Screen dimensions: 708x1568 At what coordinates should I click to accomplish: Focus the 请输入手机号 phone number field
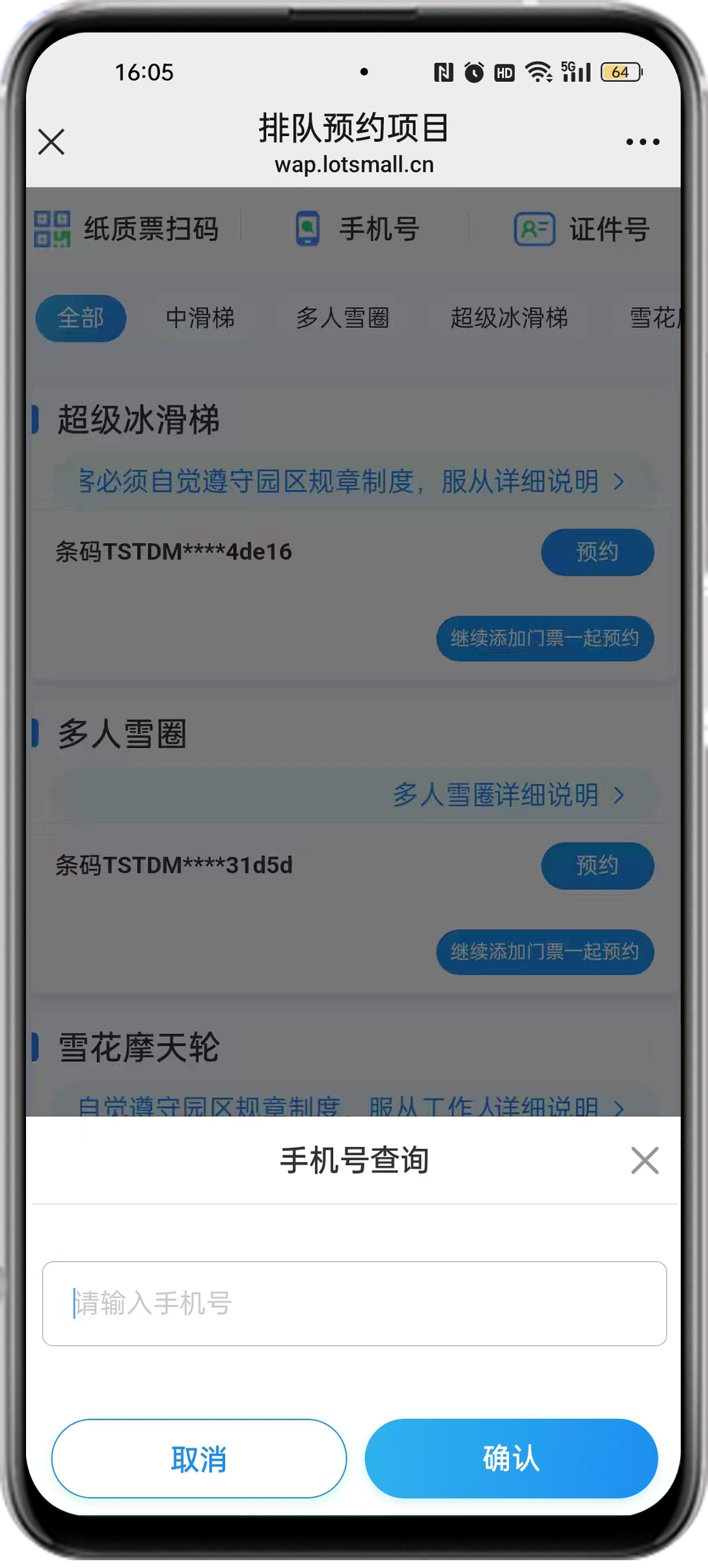tap(354, 1303)
